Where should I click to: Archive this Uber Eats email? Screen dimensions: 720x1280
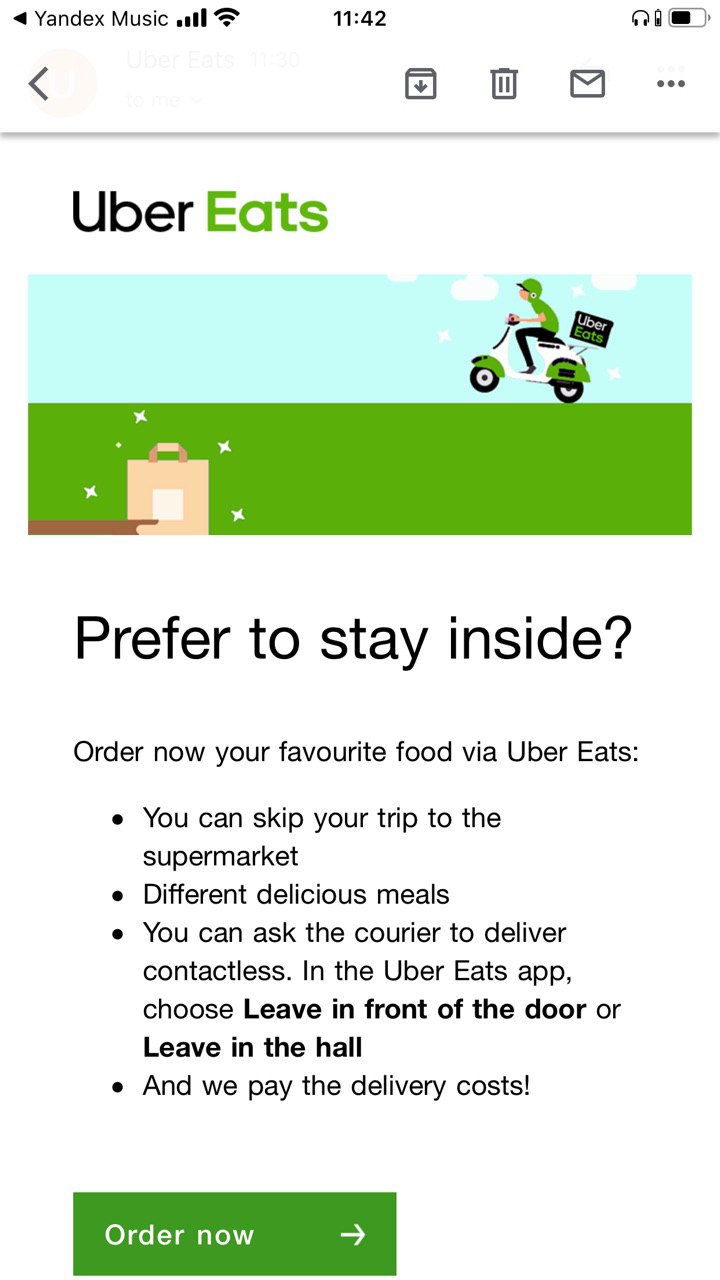pos(421,84)
